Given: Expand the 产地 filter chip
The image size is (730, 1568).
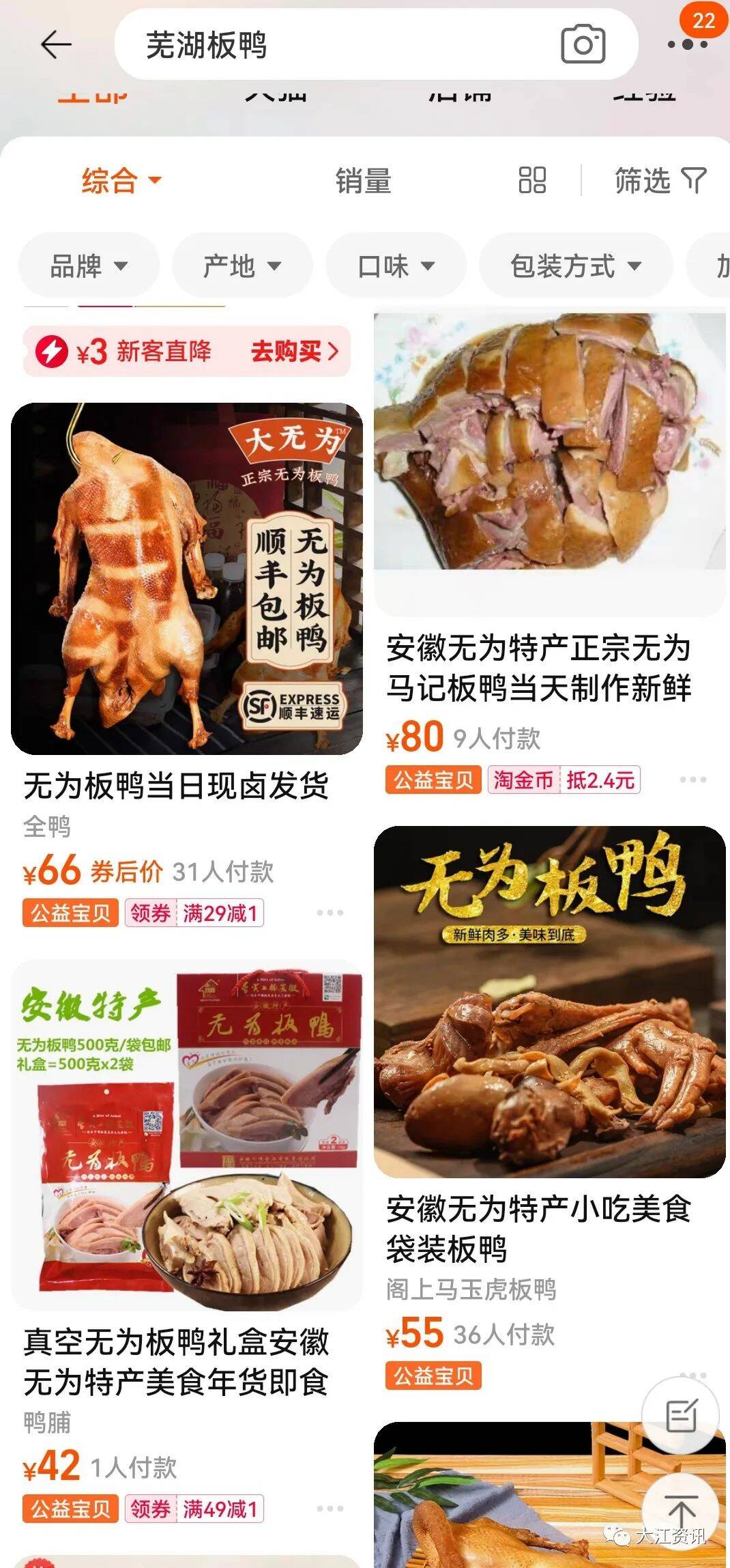Looking at the screenshot, I should click(x=242, y=266).
